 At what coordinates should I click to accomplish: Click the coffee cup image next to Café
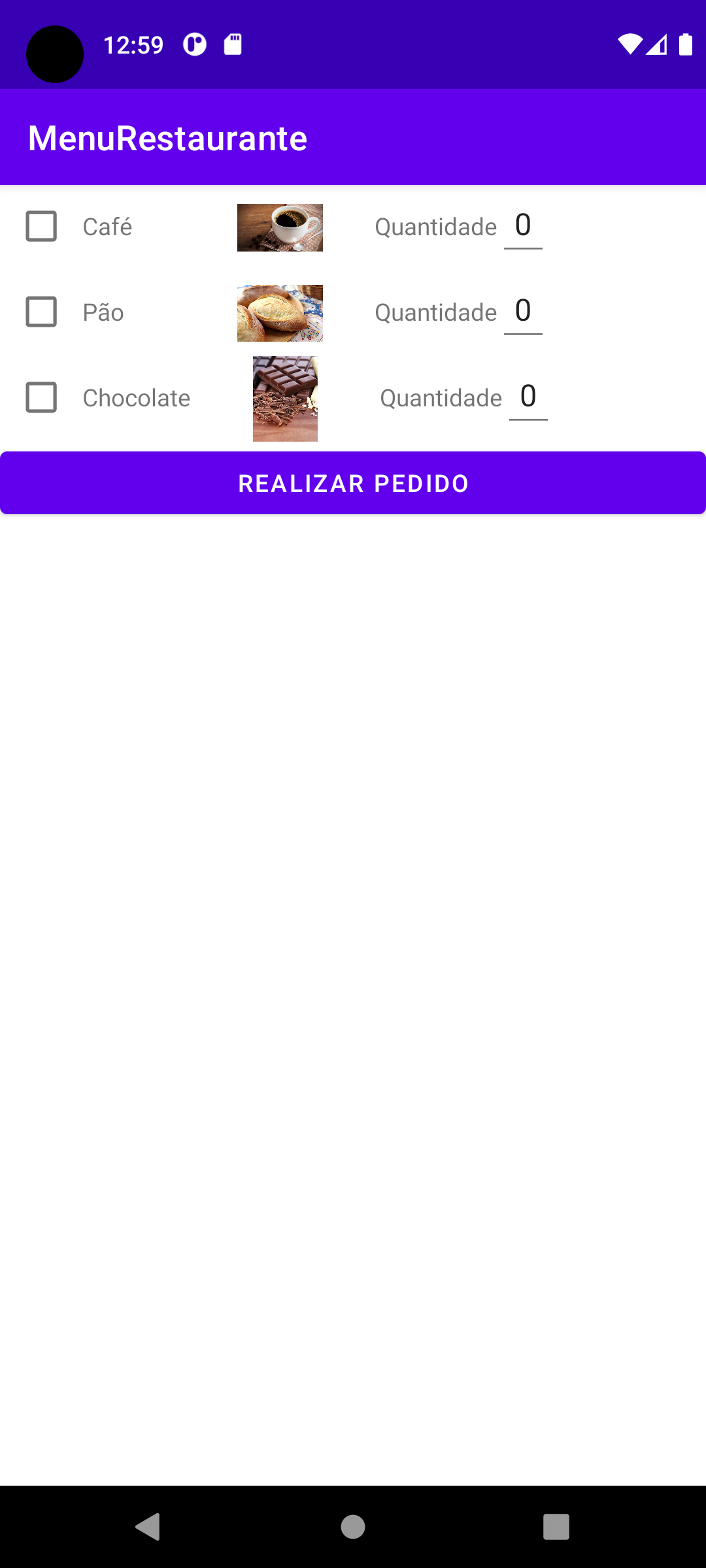tap(279, 227)
